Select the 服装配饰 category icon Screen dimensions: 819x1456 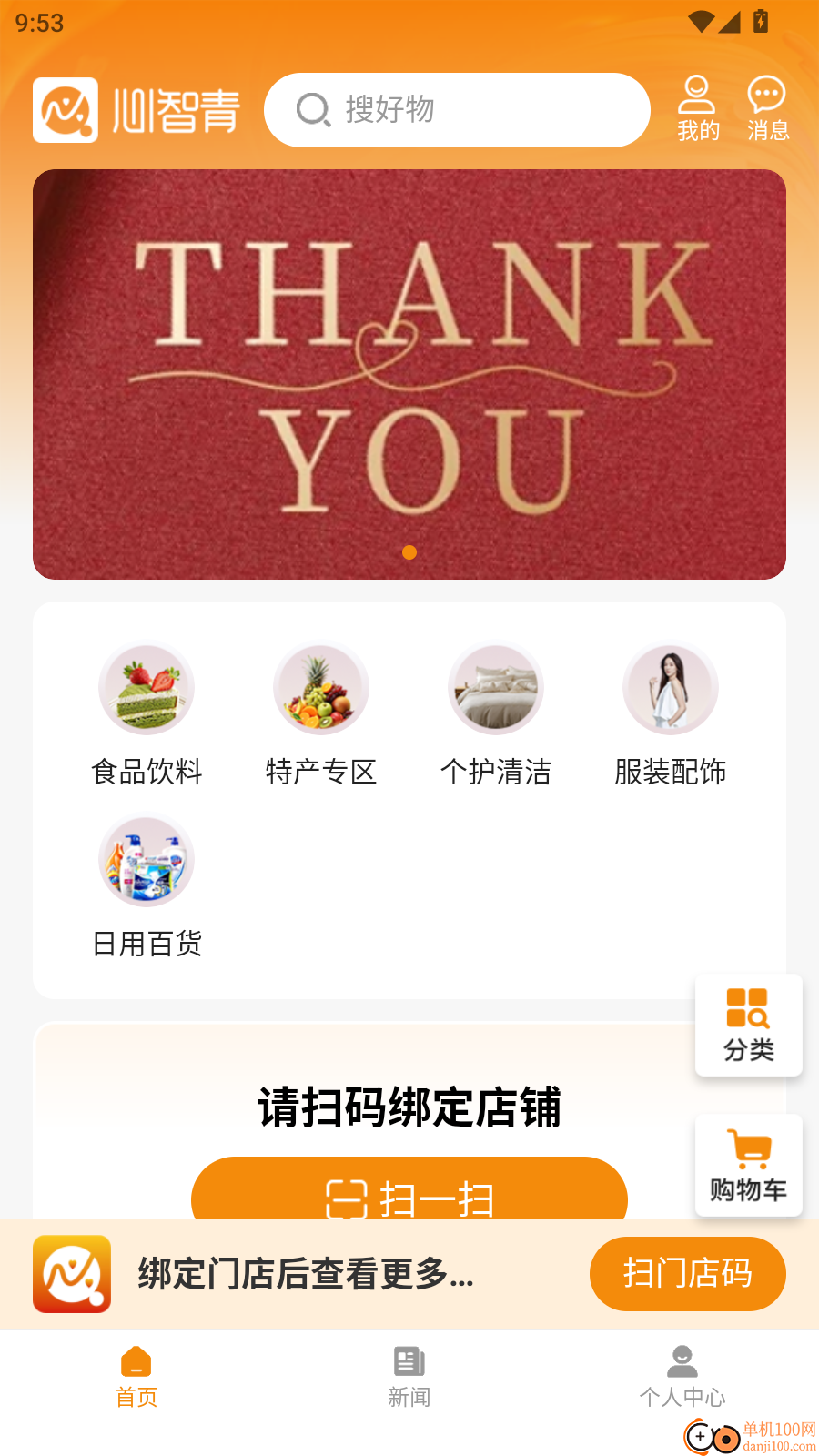[671, 689]
